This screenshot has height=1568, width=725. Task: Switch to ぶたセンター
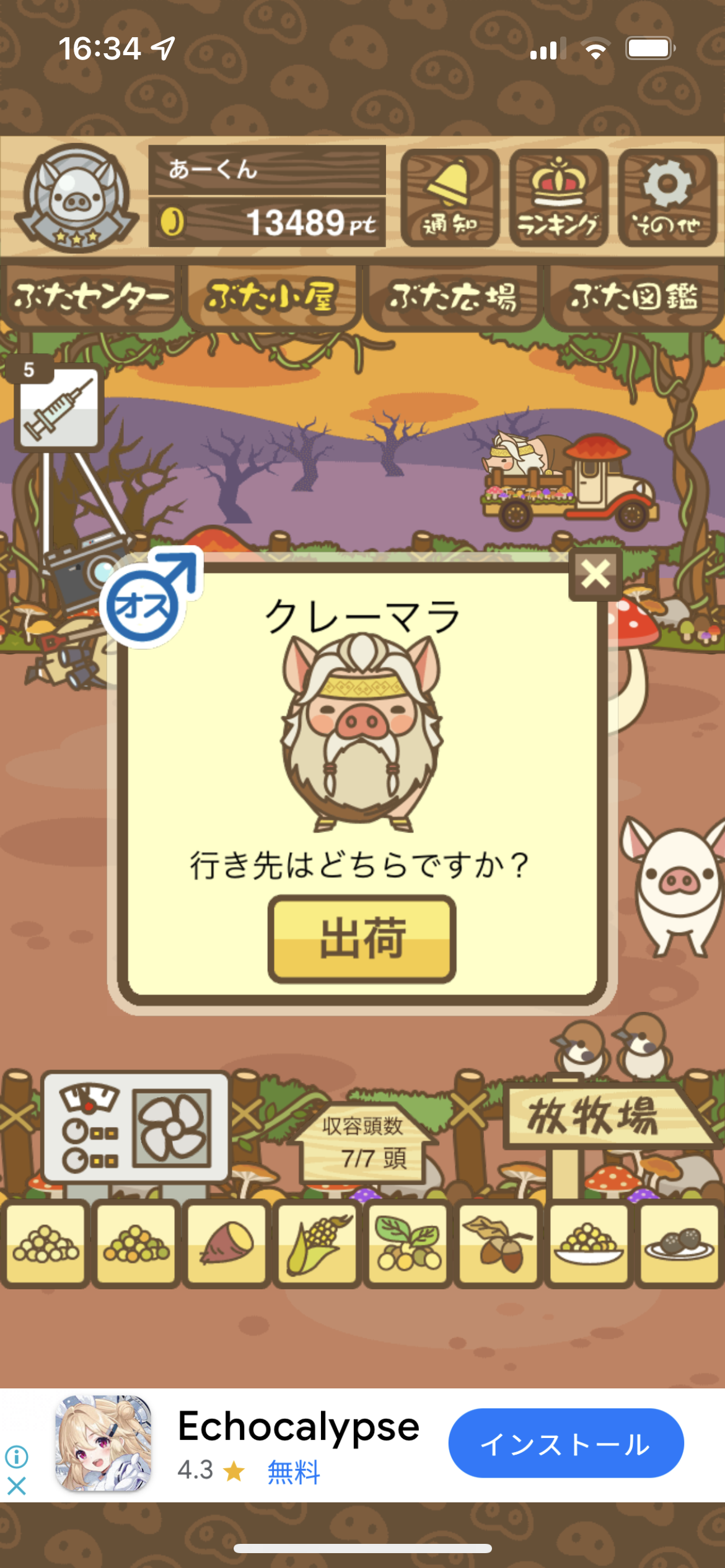pos(92,297)
